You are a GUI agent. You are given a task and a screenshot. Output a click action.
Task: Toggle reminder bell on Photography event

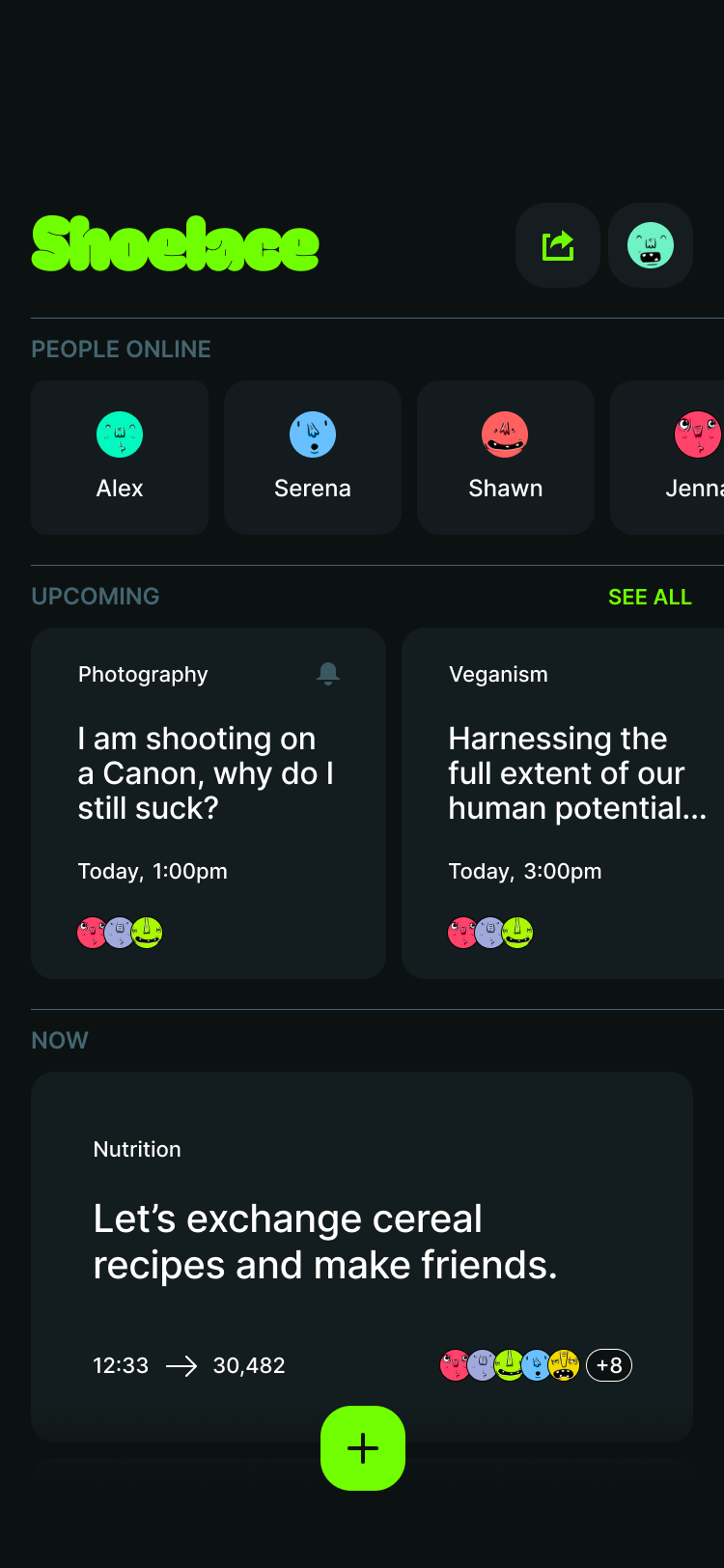(x=328, y=674)
